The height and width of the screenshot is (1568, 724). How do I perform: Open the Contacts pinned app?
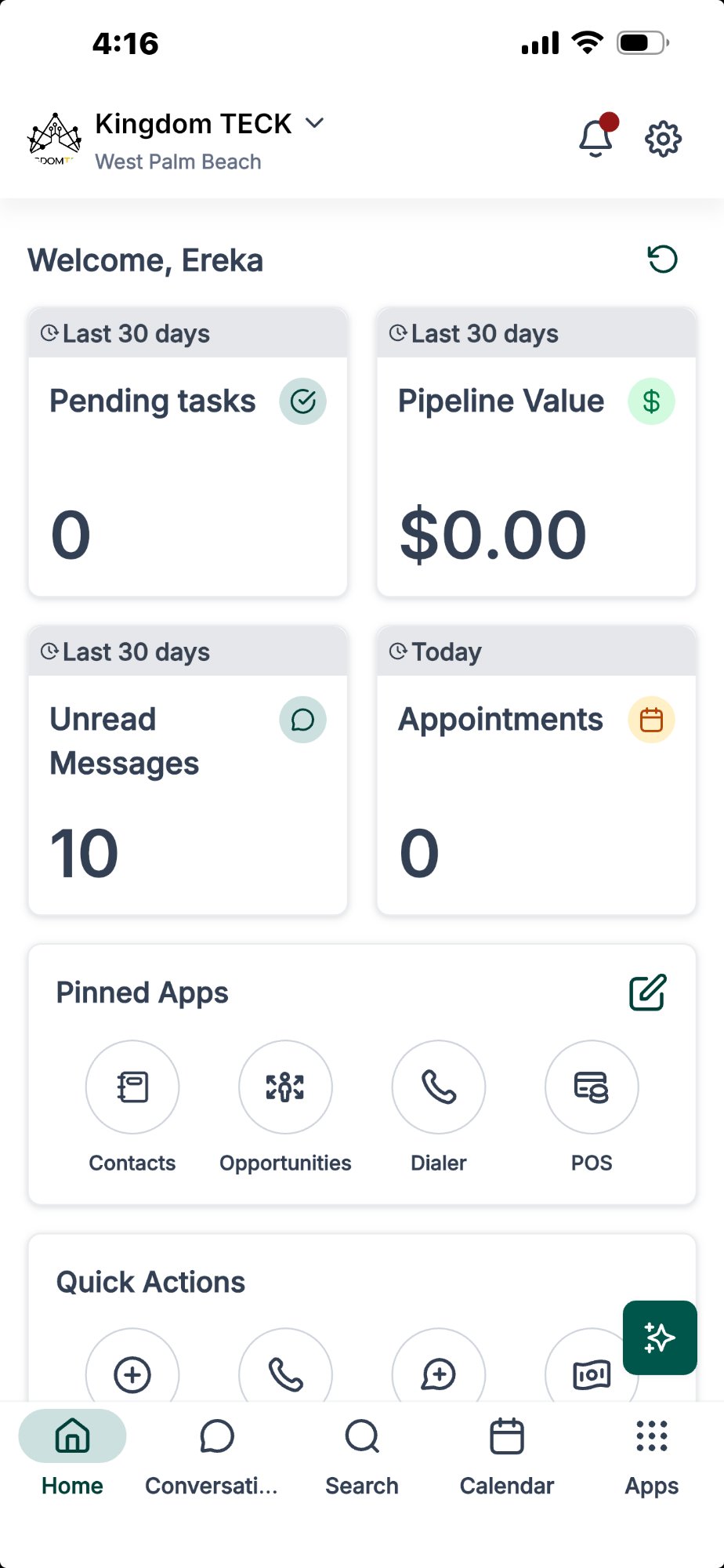132,1087
